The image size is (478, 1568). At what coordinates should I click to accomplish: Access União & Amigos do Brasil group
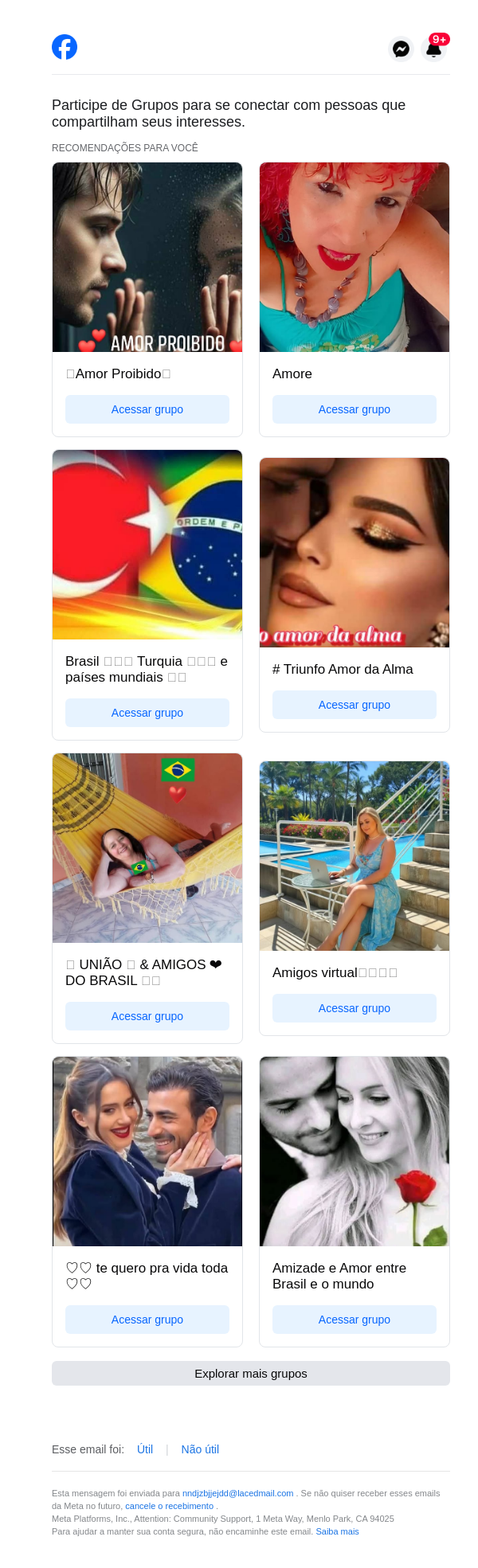tap(147, 1016)
